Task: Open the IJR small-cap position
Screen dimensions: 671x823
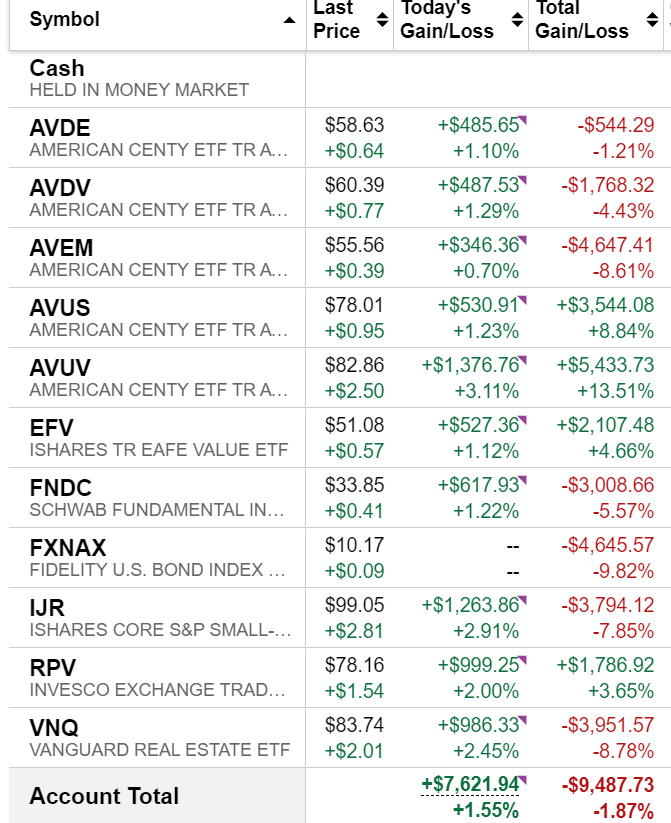Action: point(47,608)
